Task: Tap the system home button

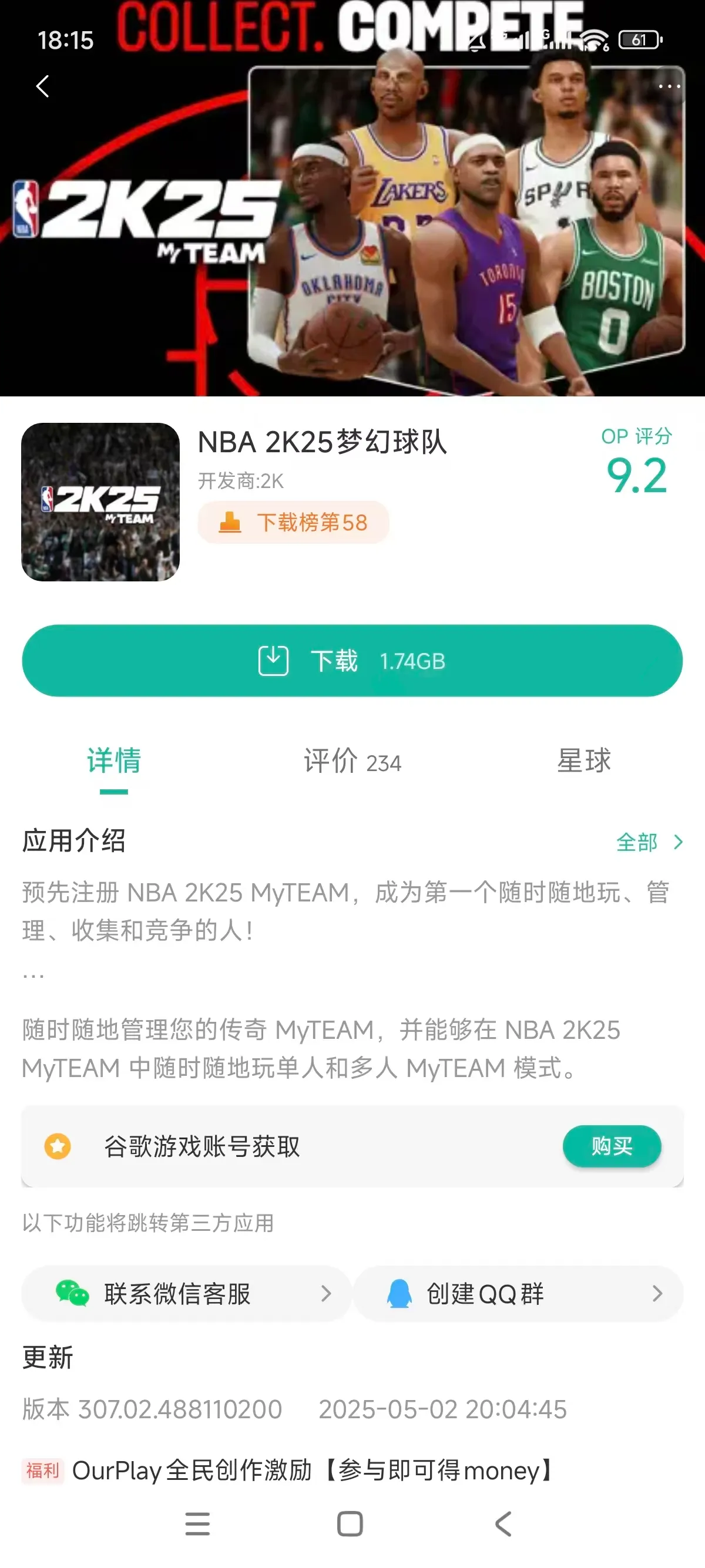Action: [x=350, y=1524]
